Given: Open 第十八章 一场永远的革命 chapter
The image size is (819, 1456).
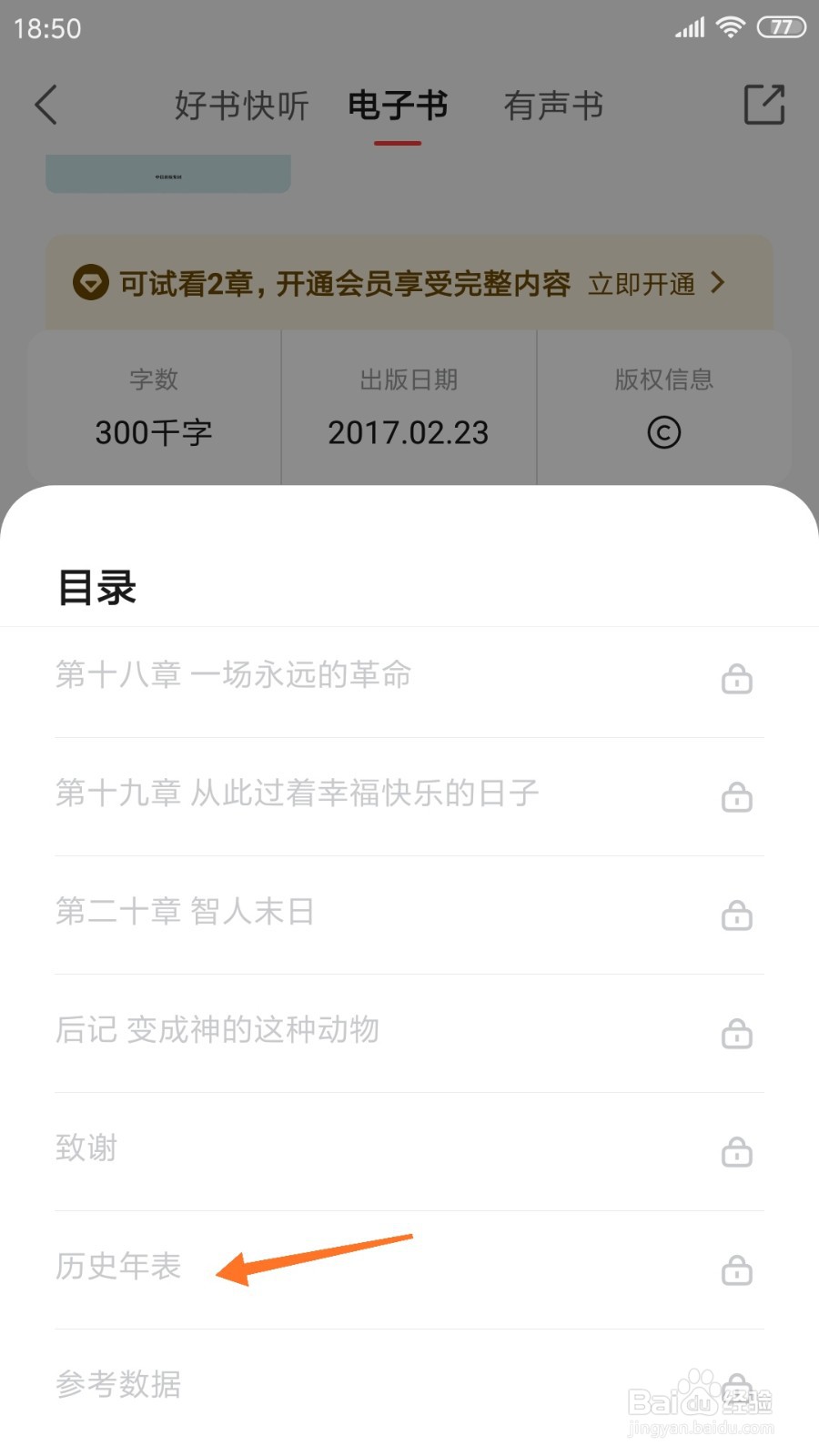Looking at the screenshot, I should (x=234, y=675).
